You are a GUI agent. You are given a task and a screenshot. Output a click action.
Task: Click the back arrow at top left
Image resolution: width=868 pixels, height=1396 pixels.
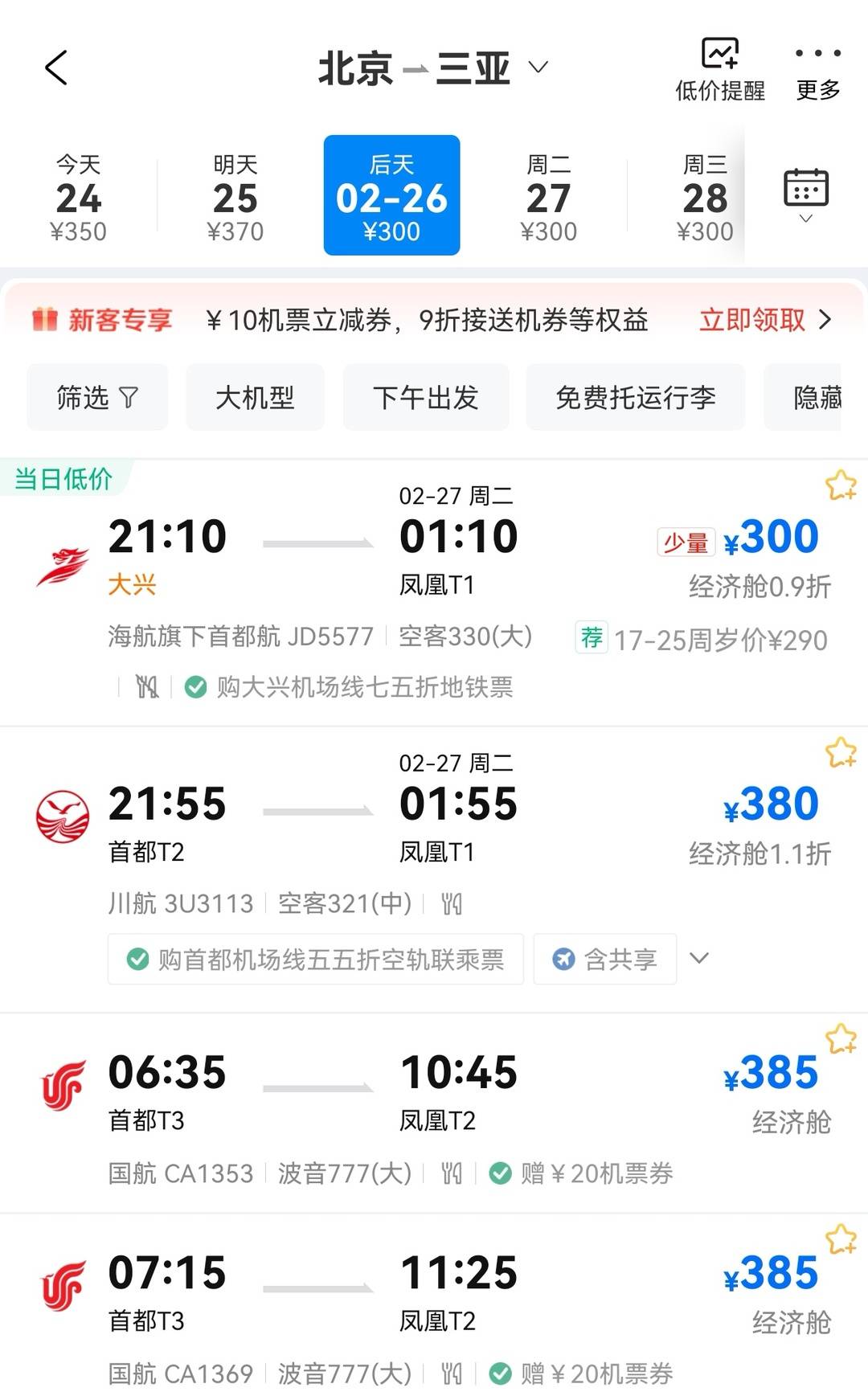[56, 68]
